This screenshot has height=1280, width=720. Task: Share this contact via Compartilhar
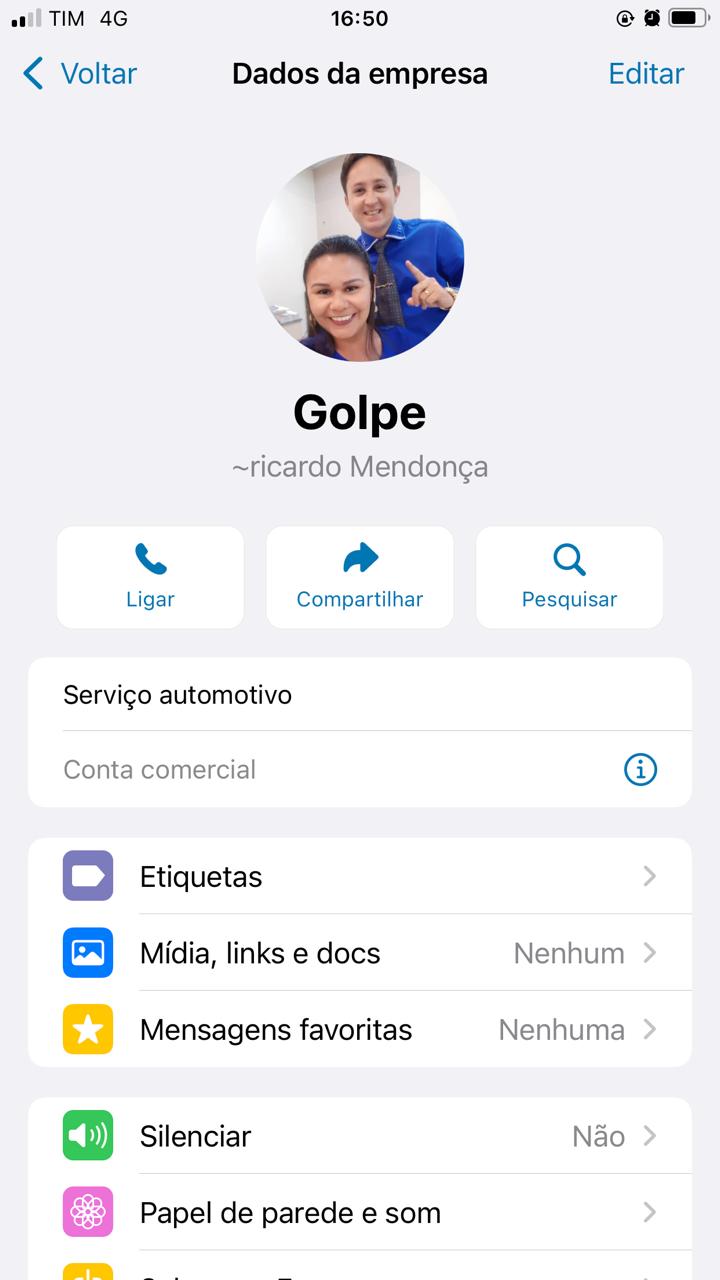coord(360,577)
